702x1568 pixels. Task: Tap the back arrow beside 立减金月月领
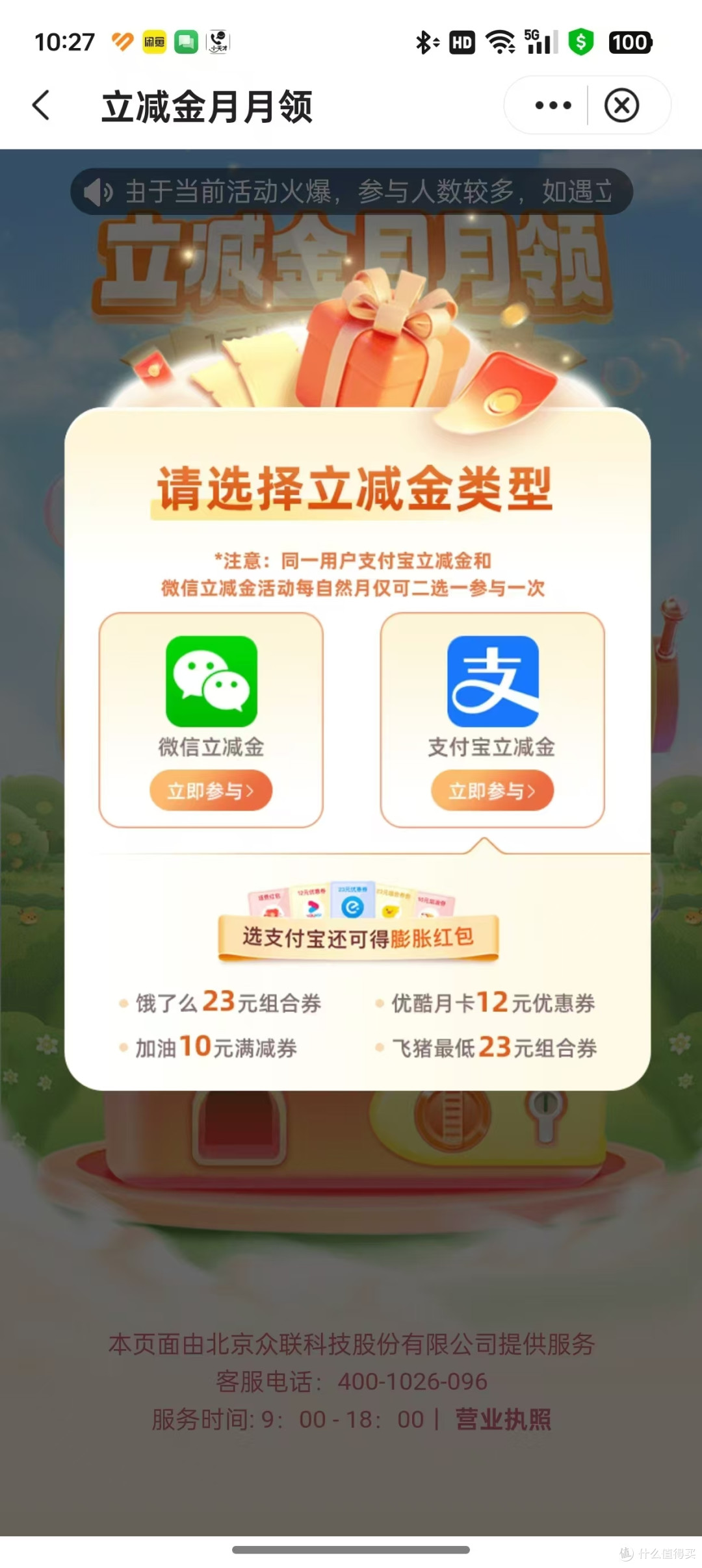(x=41, y=105)
